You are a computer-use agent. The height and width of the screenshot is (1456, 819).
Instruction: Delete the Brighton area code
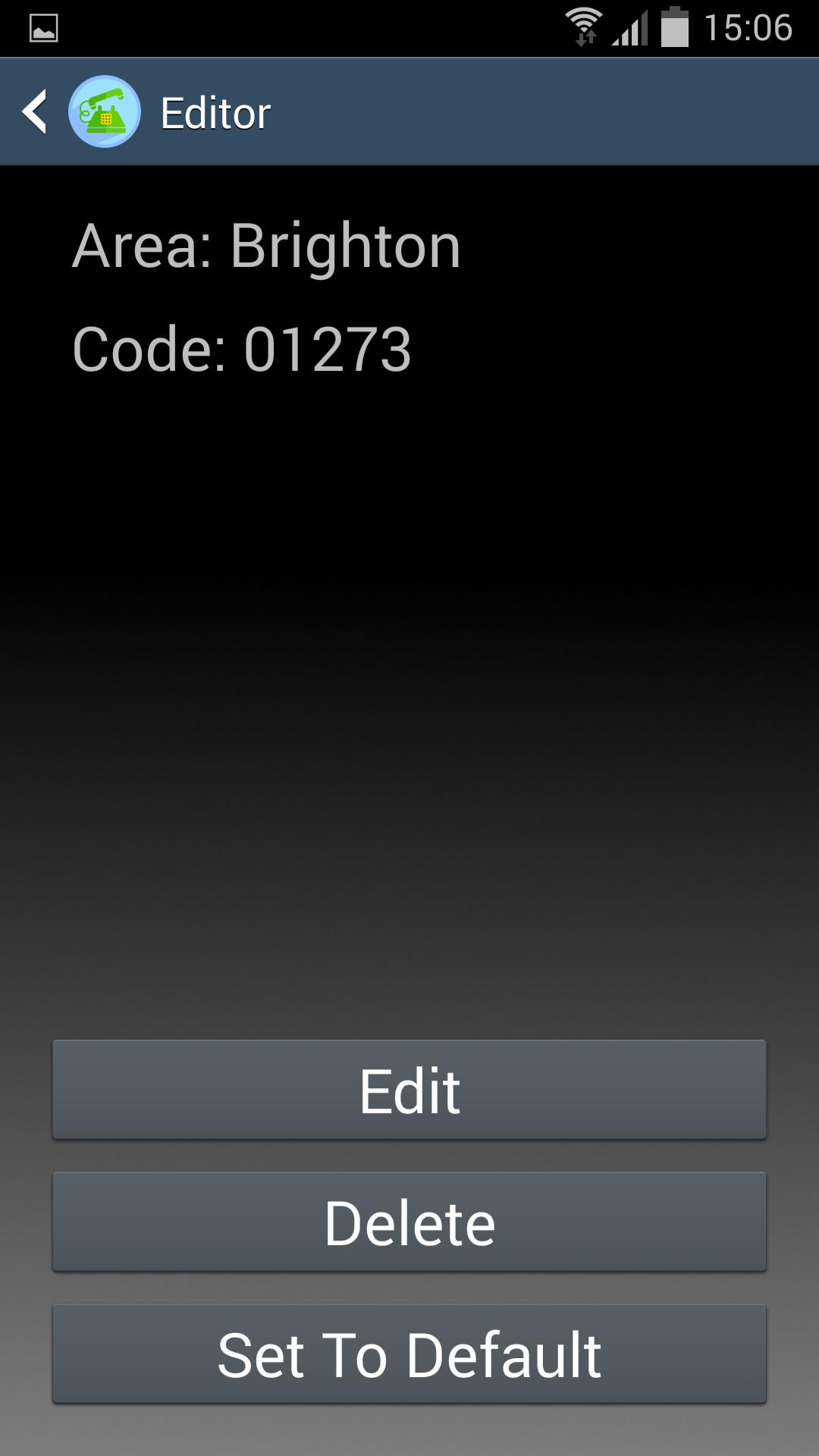(x=409, y=1222)
